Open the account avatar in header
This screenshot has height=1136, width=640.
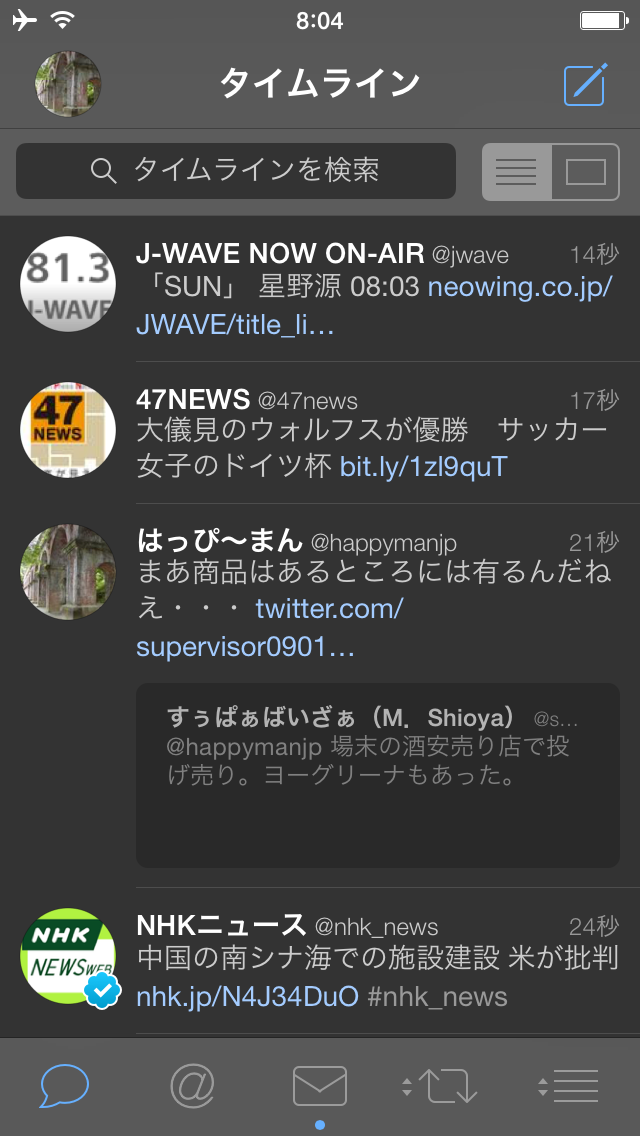pyautogui.click(x=68, y=84)
